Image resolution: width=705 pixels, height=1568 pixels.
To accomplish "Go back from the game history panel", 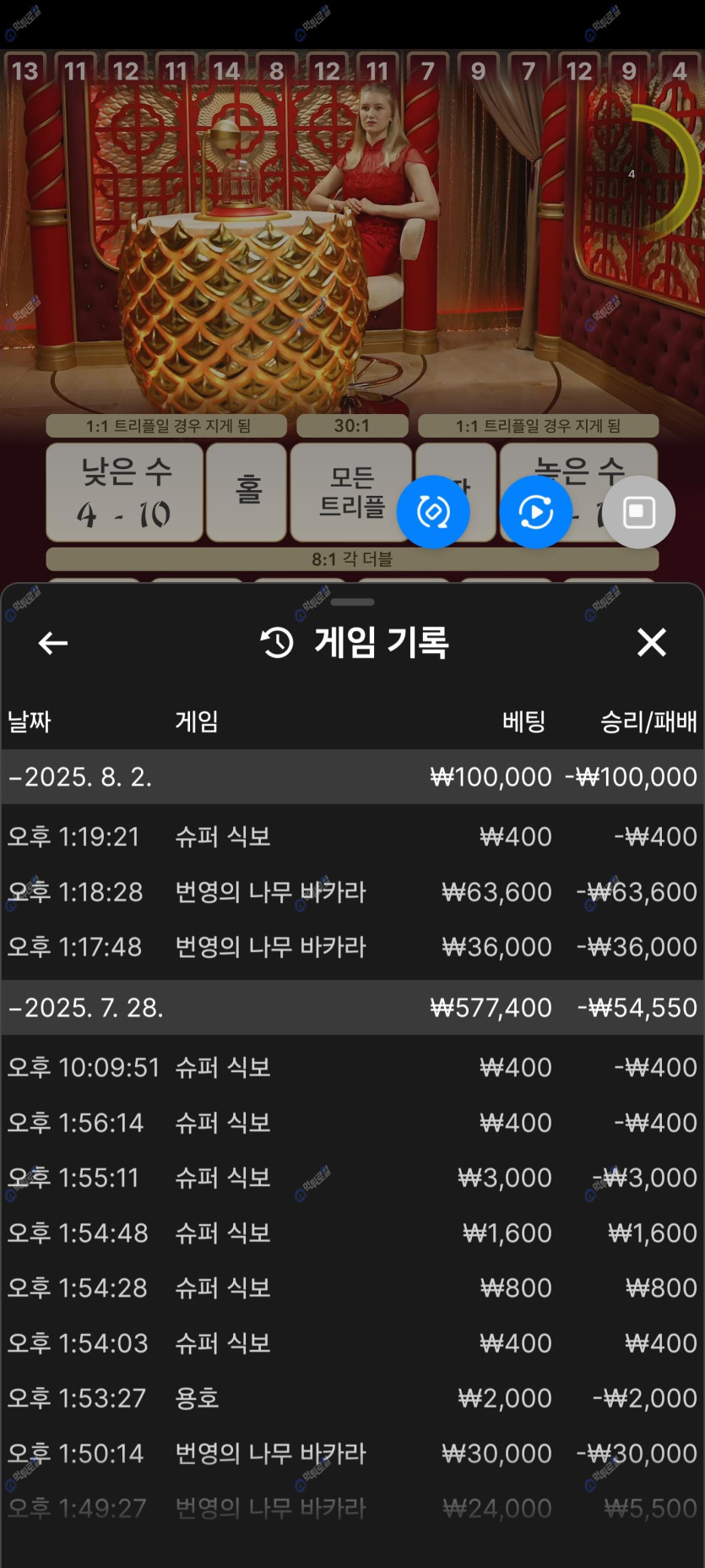I will coord(53,643).
